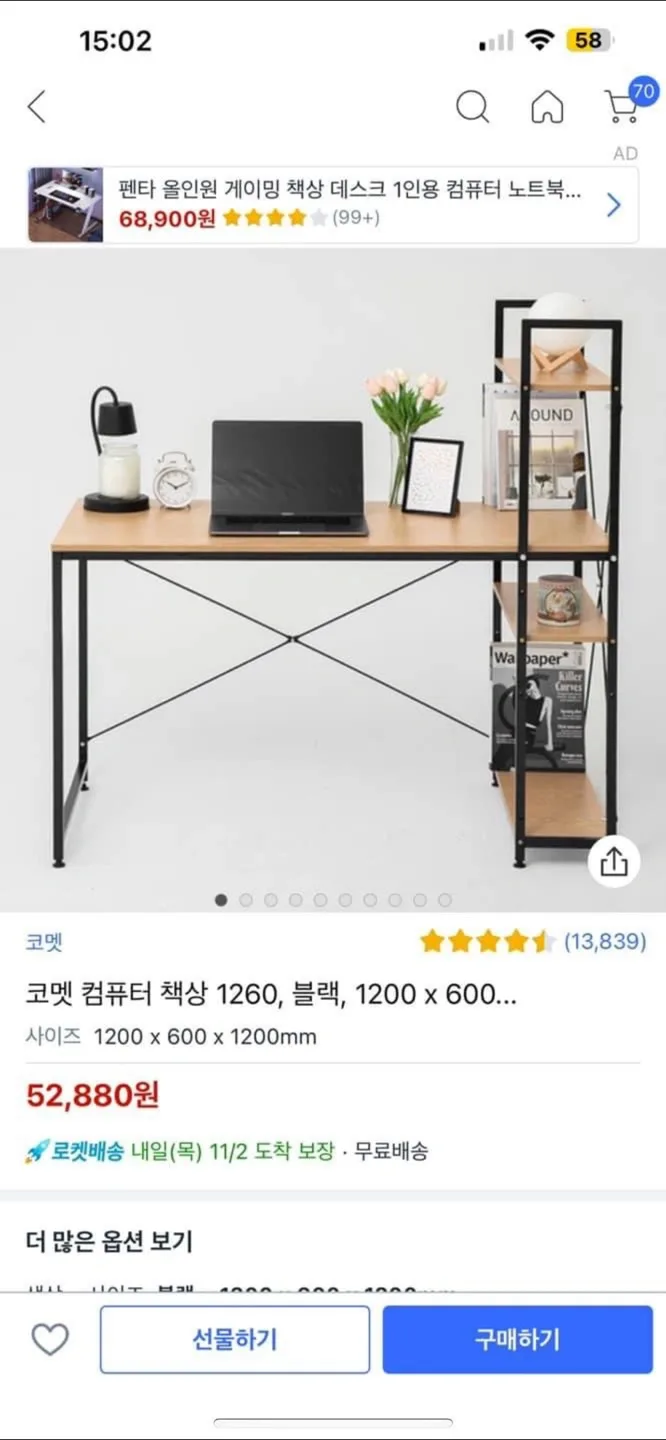The height and width of the screenshot is (1440, 666).
Task: Open the 코멧 brand link
Action: 44,941
